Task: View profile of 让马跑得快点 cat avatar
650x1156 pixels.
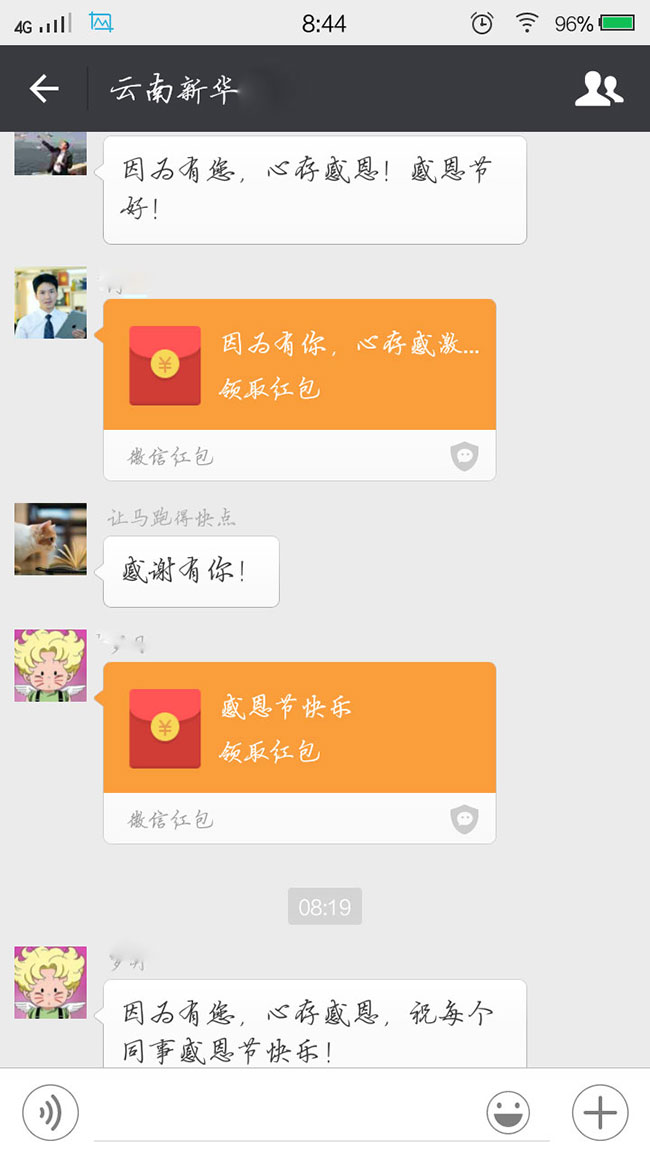Action: (x=50, y=539)
